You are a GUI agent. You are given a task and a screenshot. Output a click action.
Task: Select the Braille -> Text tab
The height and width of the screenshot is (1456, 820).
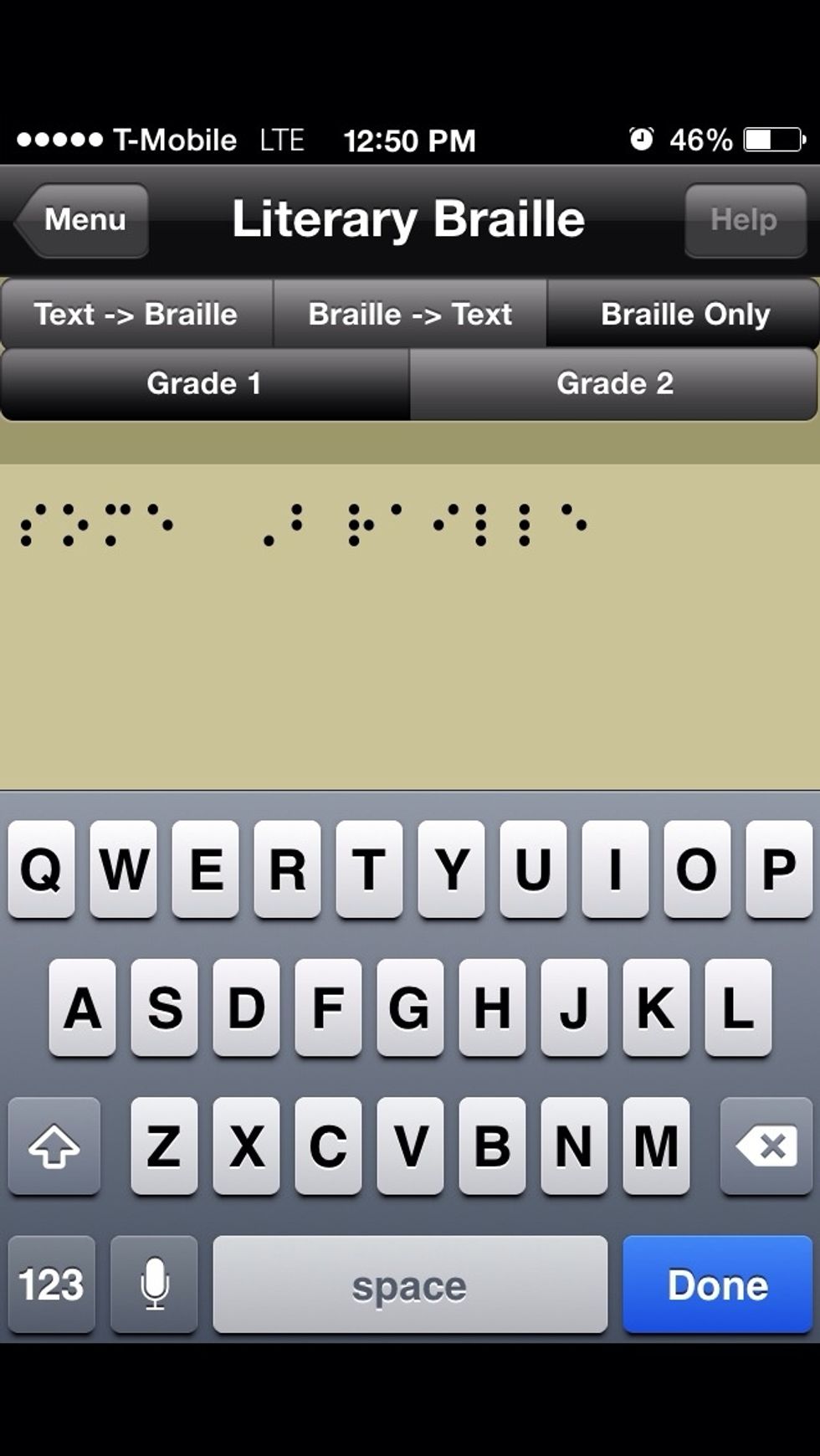(410, 315)
